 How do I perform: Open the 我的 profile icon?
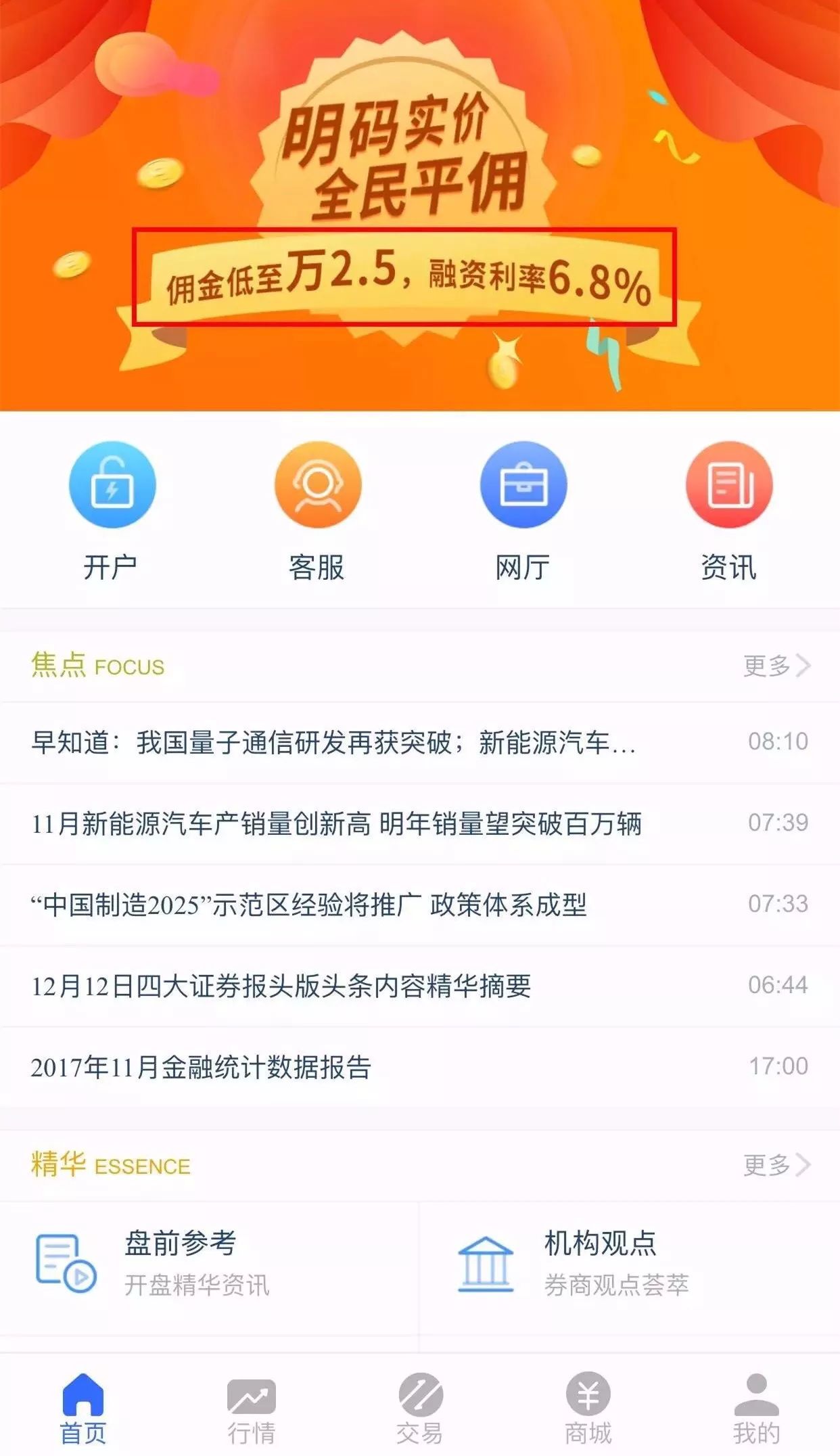click(x=755, y=1402)
